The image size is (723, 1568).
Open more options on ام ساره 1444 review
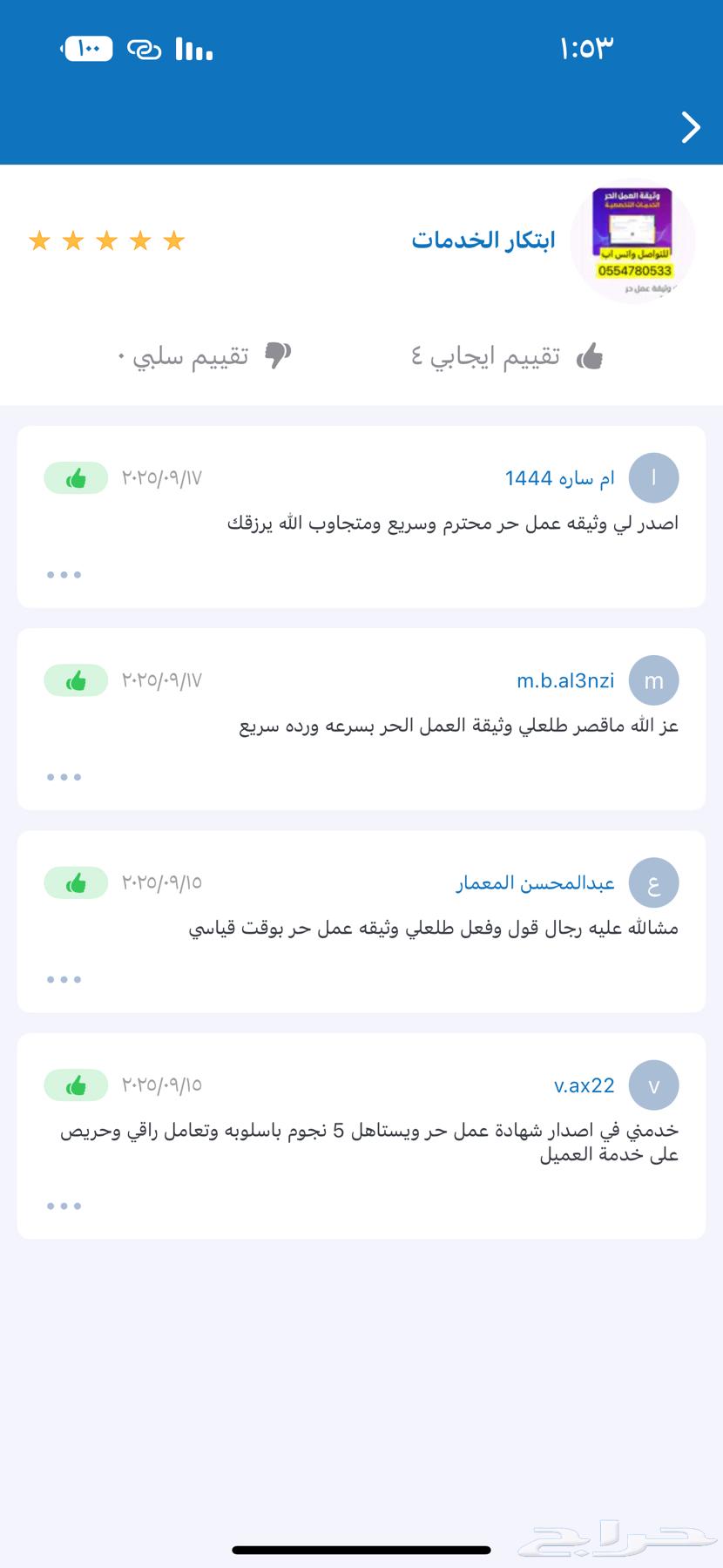(64, 575)
